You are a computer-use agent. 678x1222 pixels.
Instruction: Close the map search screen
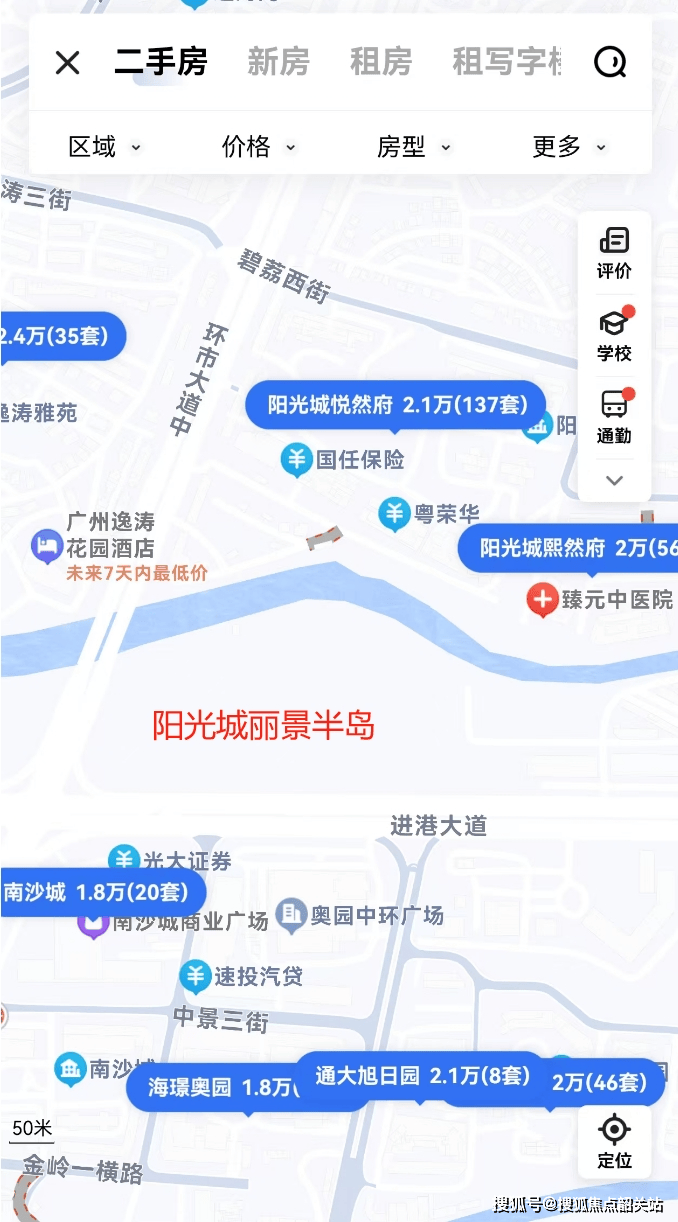[x=67, y=63]
